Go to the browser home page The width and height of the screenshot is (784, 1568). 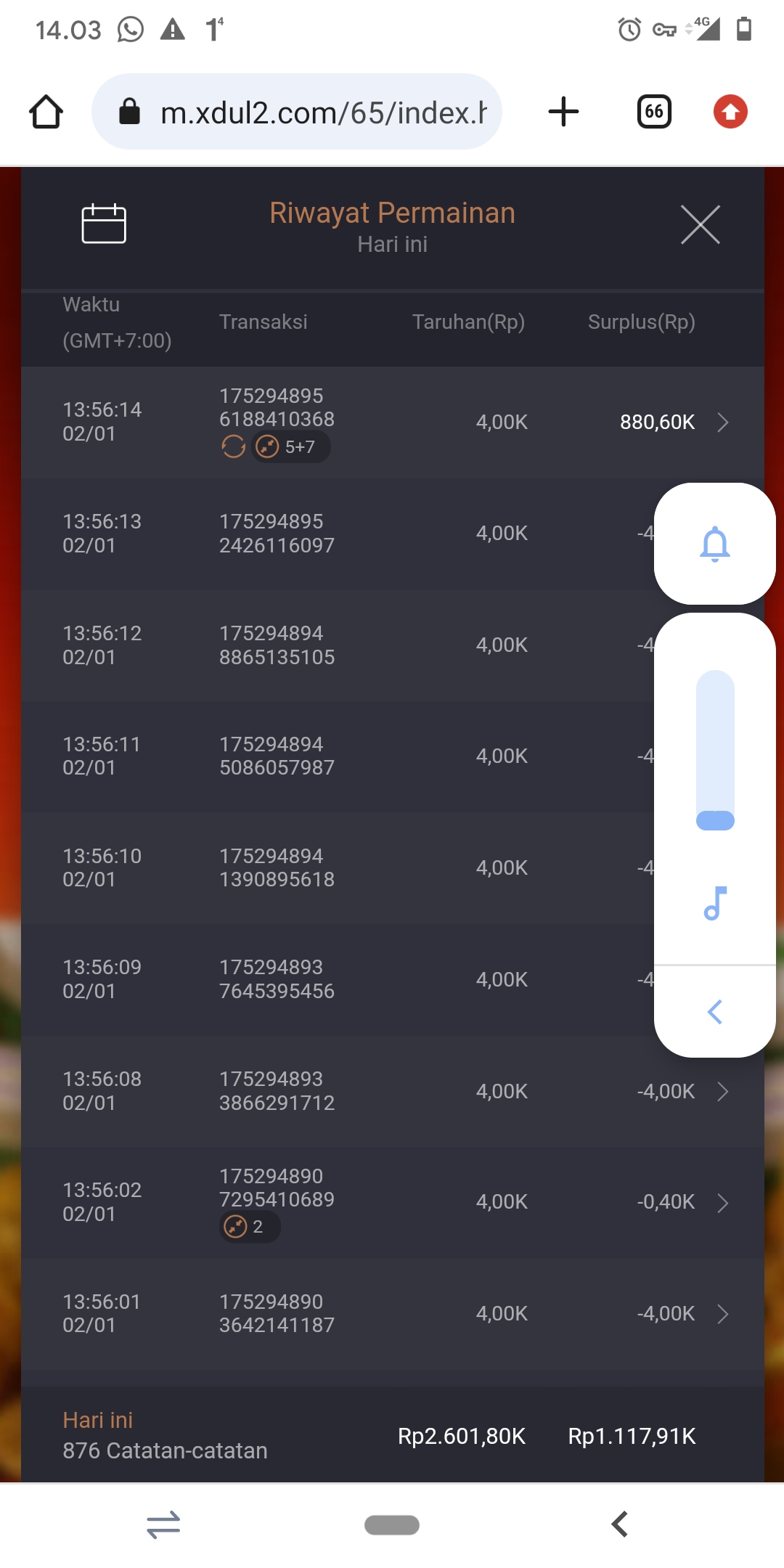(x=46, y=113)
